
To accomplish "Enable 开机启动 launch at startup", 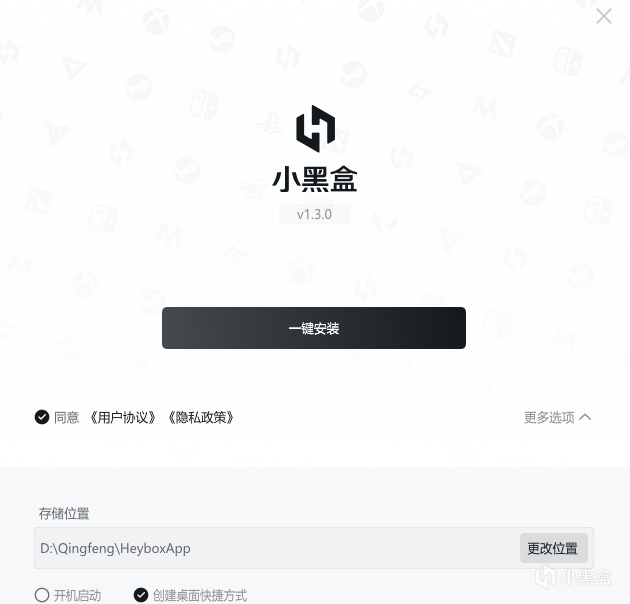I will coord(42,595).
